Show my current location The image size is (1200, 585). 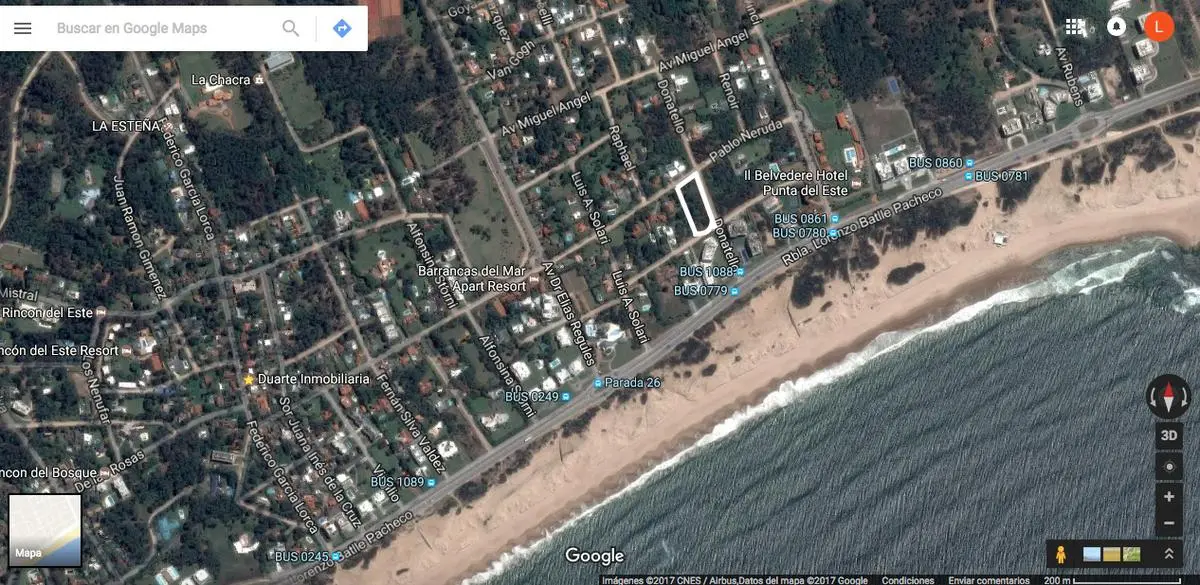tap(1168, 467)
